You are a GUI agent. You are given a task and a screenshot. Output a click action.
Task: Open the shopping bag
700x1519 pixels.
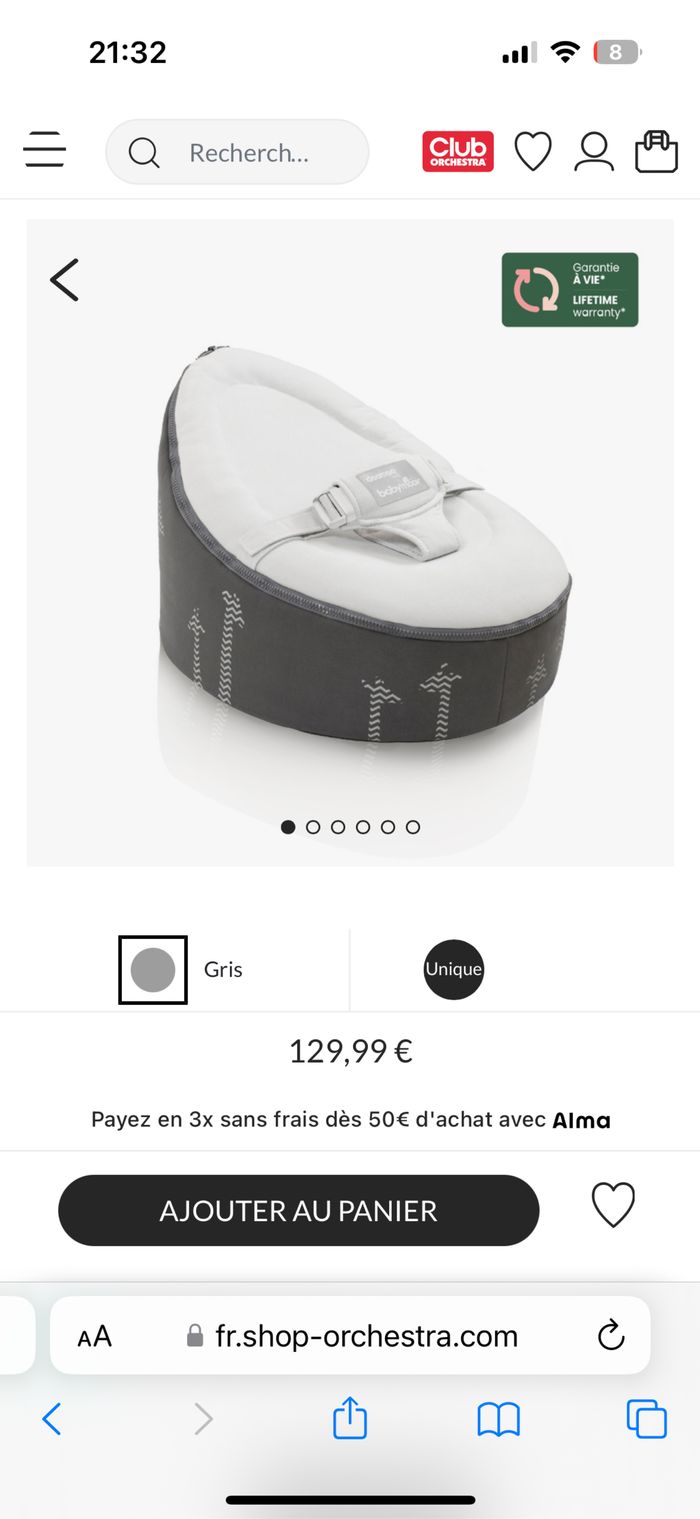[656, 152]
